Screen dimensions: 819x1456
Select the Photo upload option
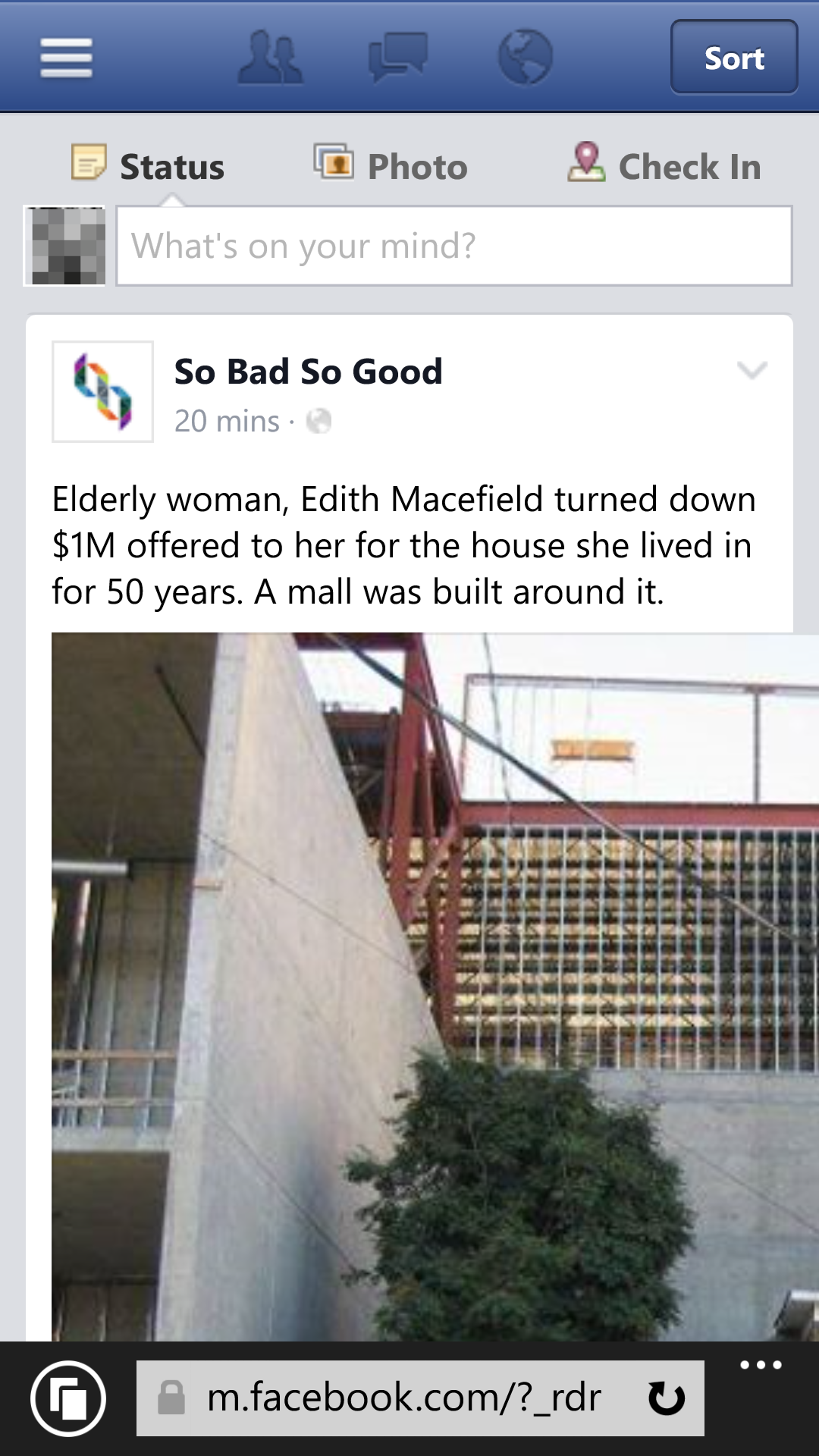coord(391,166)
